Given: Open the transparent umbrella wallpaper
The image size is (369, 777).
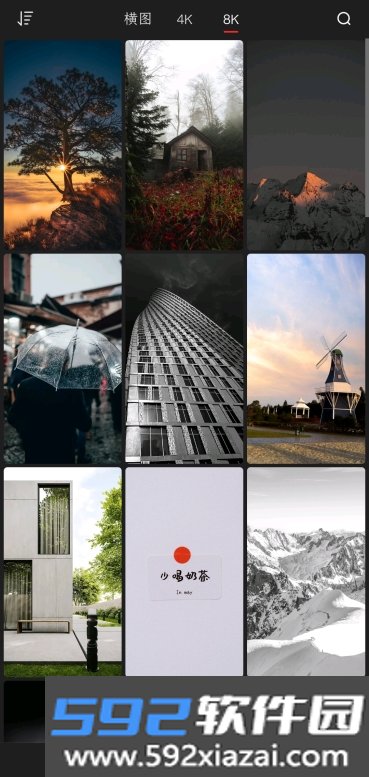Looking at the screenshot, I should [x=62, y=359].
